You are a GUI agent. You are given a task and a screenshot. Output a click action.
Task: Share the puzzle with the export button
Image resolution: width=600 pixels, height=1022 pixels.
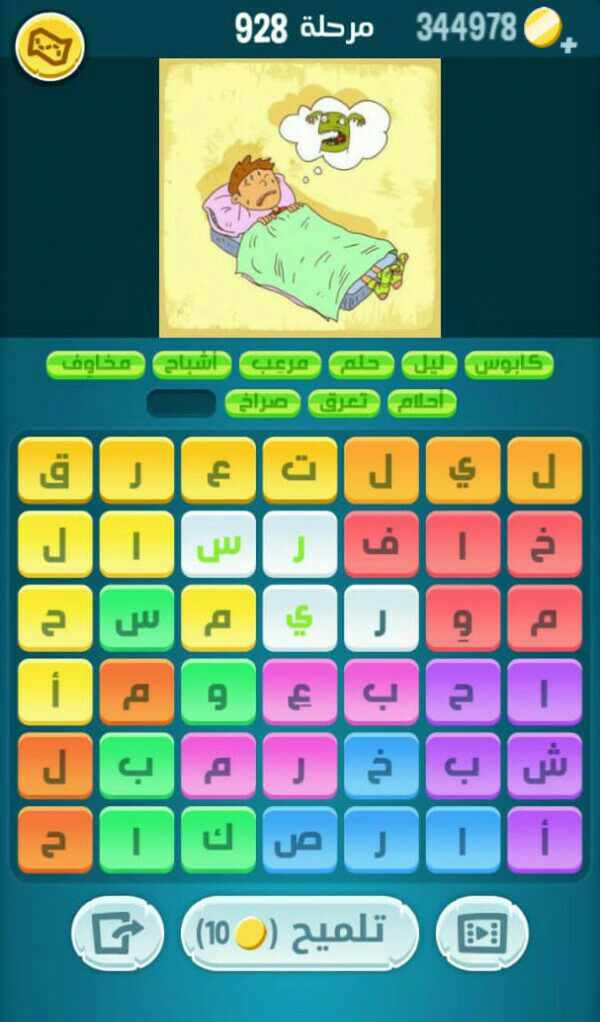point(117,933)
